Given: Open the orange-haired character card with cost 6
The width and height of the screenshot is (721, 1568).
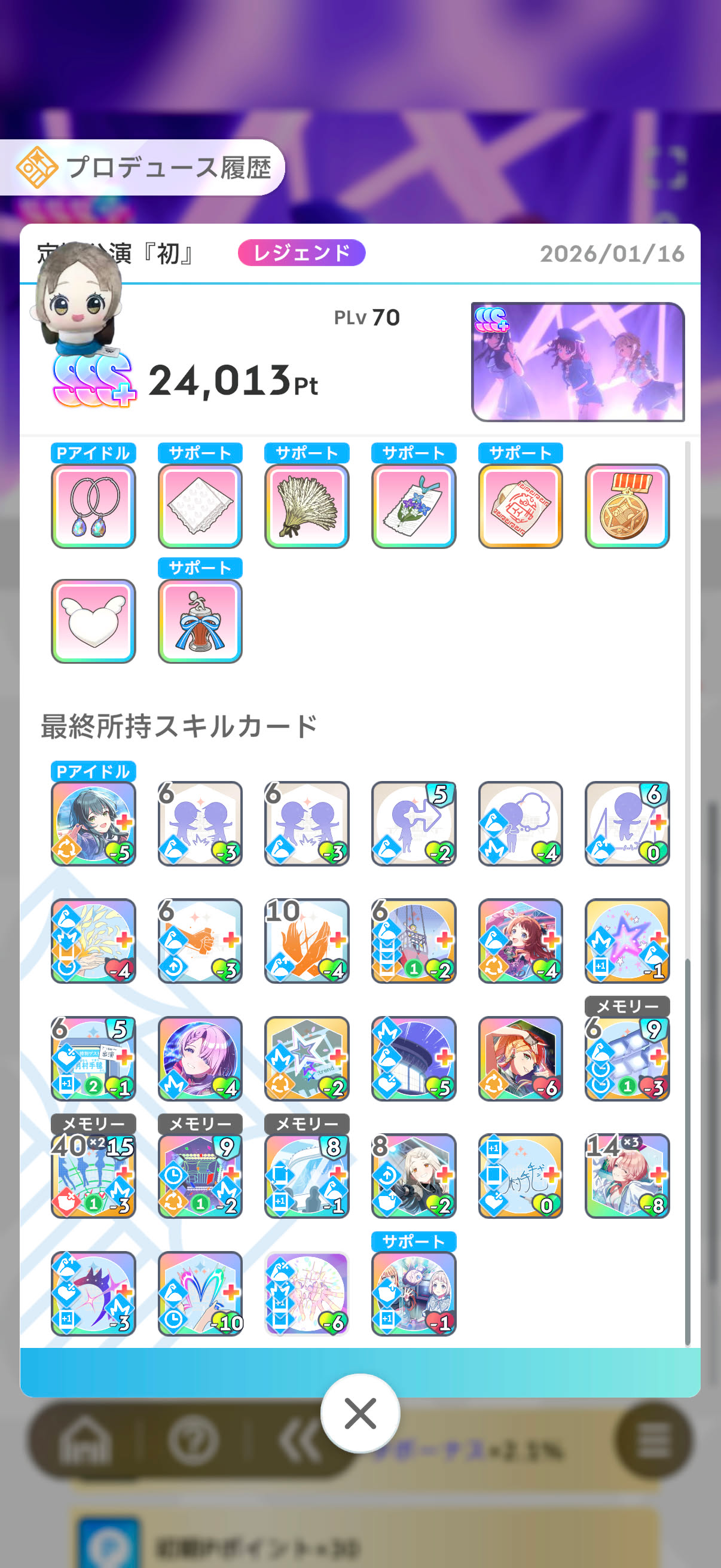Looking at the screenshot, I should point(520,1058).
